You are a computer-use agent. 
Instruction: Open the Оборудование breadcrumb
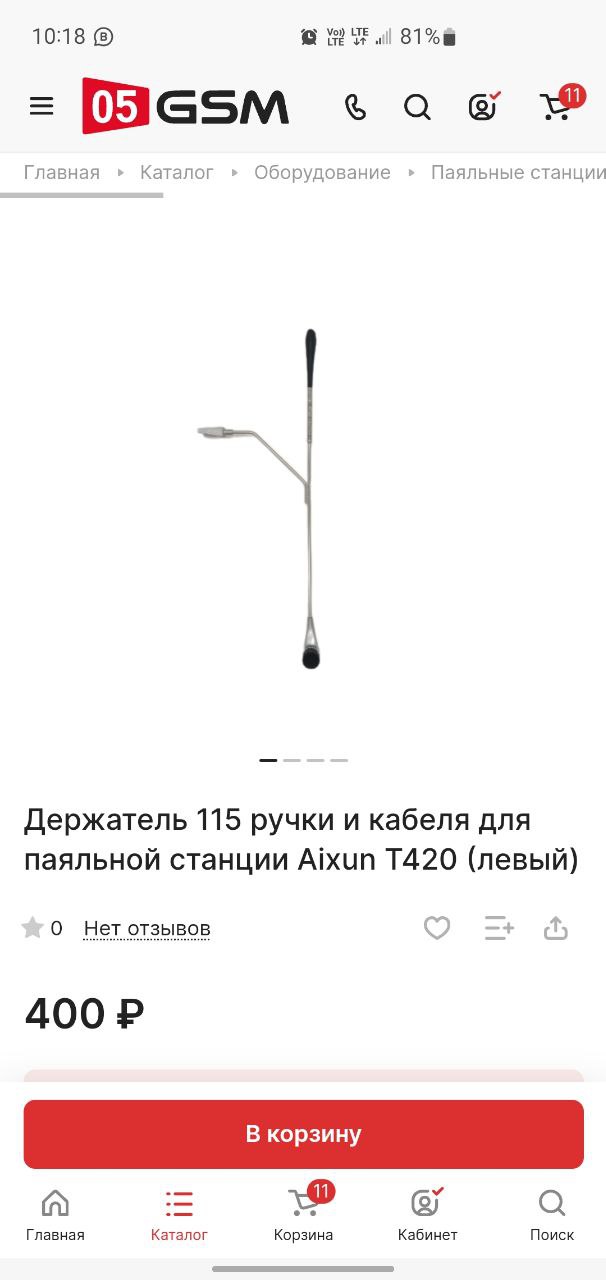(x=322, y=172)
